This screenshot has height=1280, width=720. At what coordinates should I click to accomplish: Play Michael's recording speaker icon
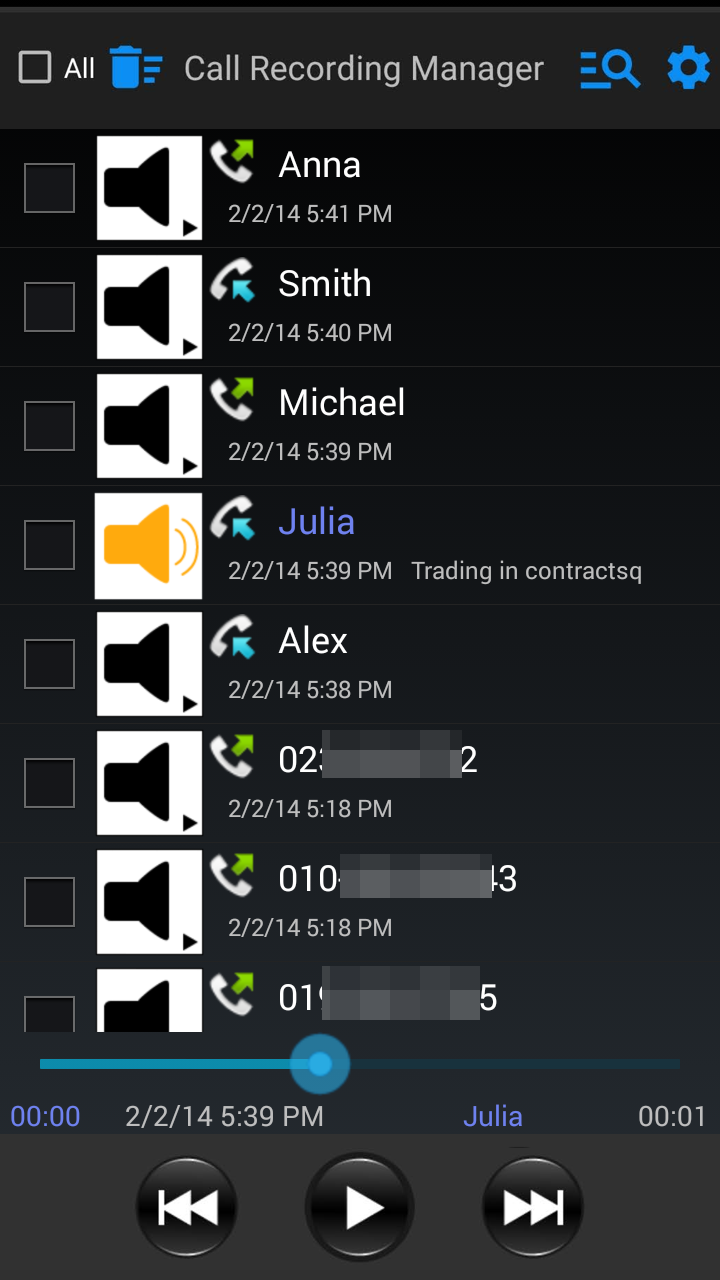pyautogui.click(x=149, y=426)
